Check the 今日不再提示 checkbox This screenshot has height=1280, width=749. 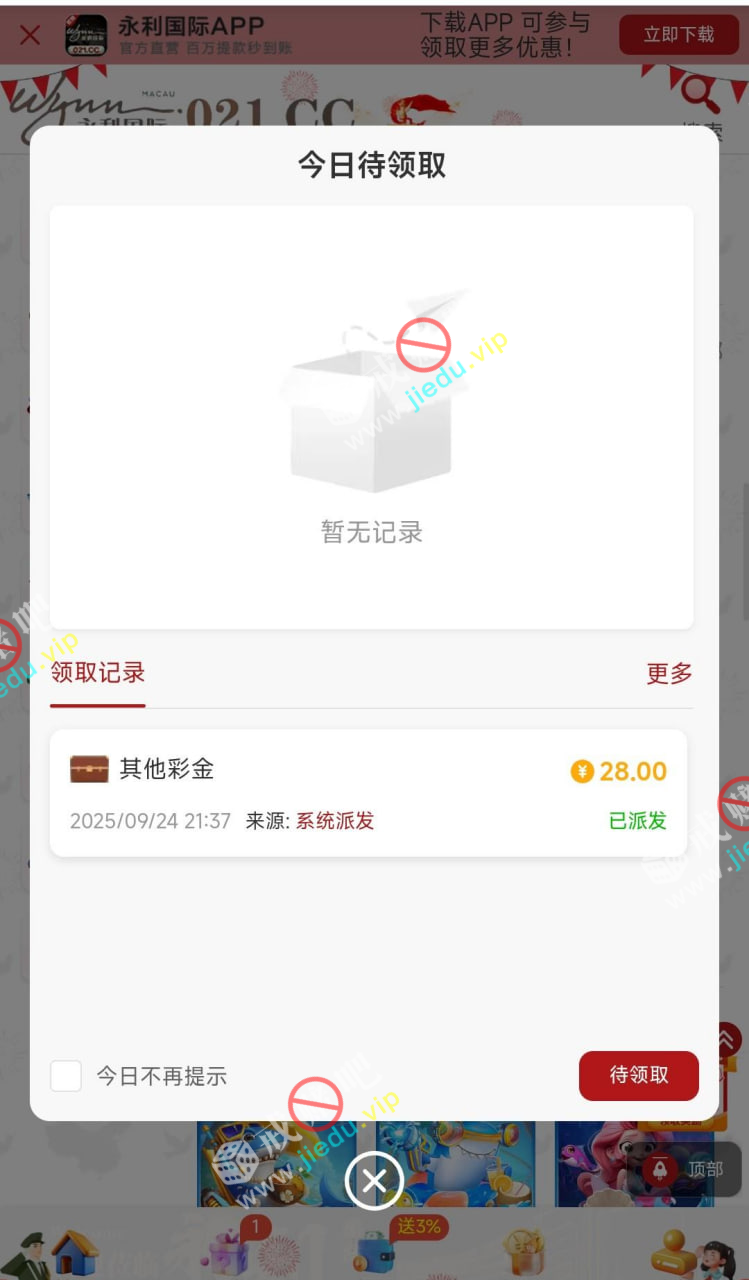[x=66, y=1076]
